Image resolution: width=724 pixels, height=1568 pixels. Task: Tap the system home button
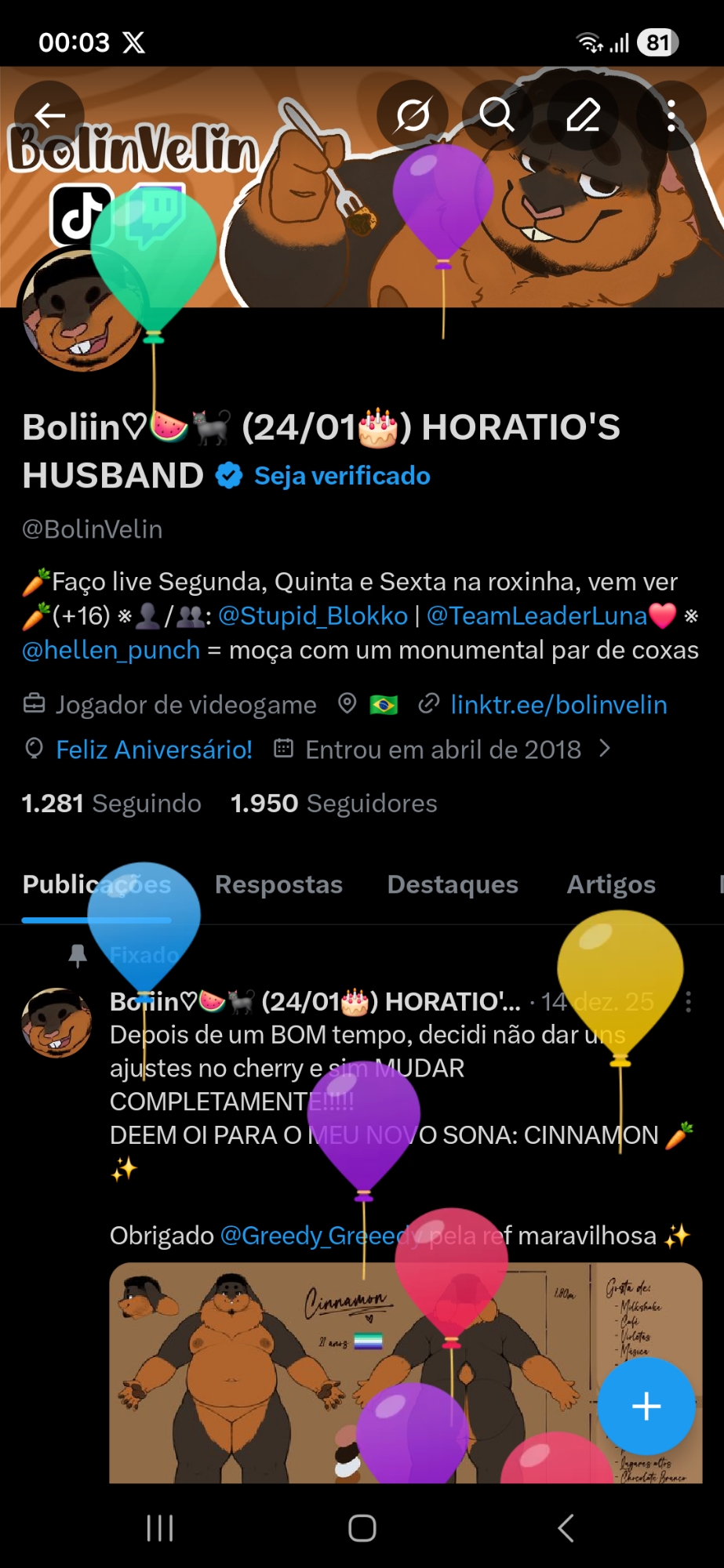pyautogui.click(x=362, y=1528)
